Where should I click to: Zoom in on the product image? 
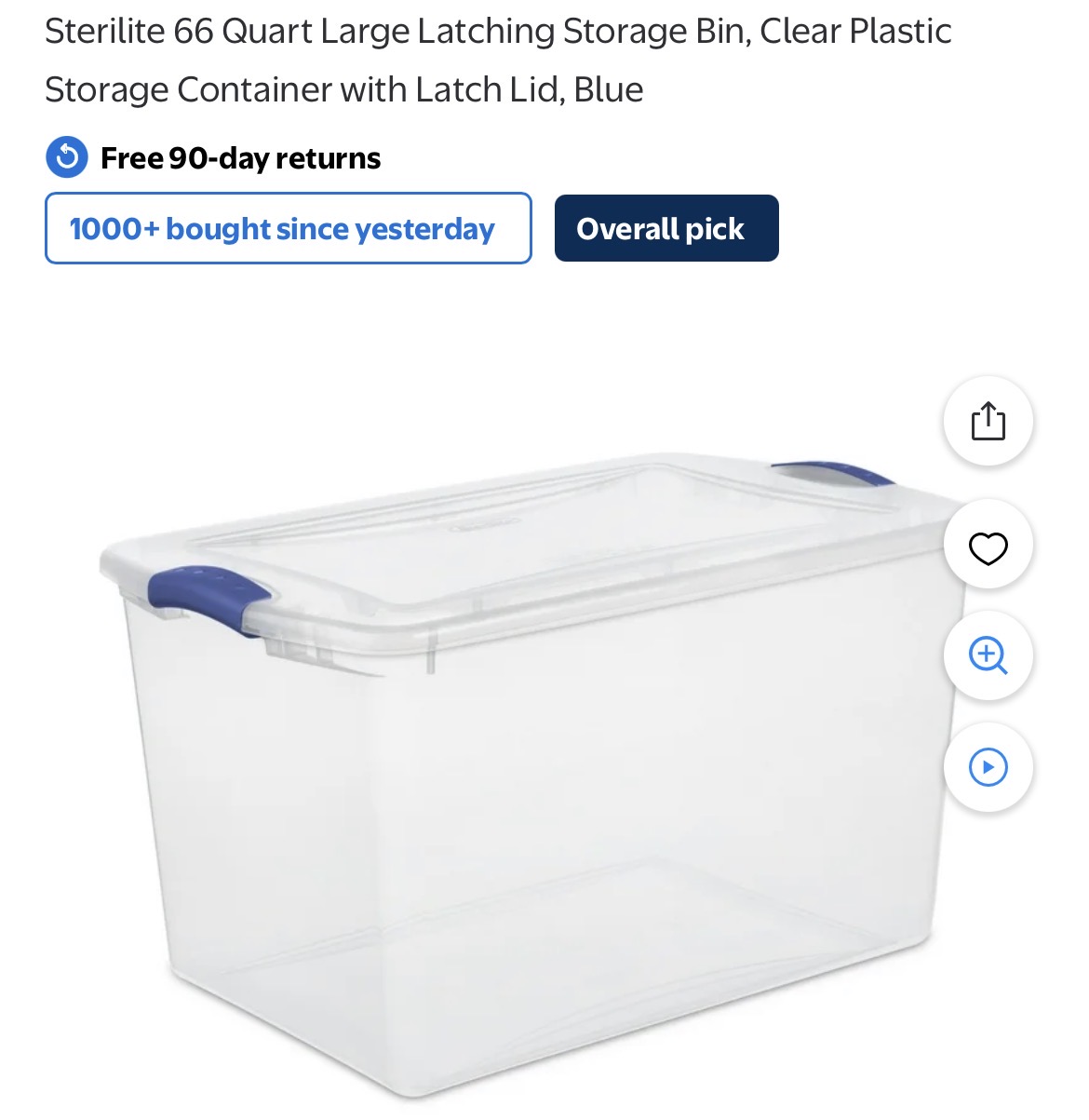988,655
